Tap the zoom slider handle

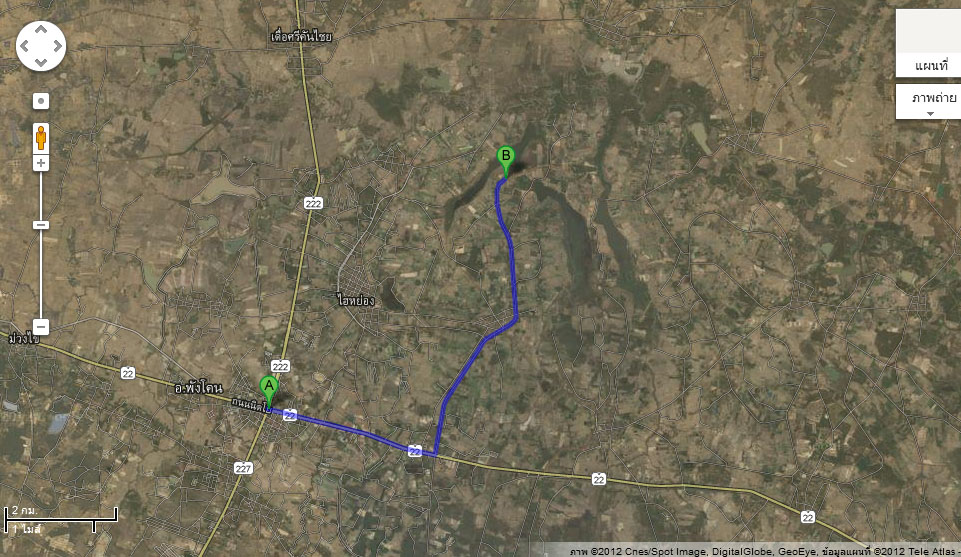click(41, 225)
